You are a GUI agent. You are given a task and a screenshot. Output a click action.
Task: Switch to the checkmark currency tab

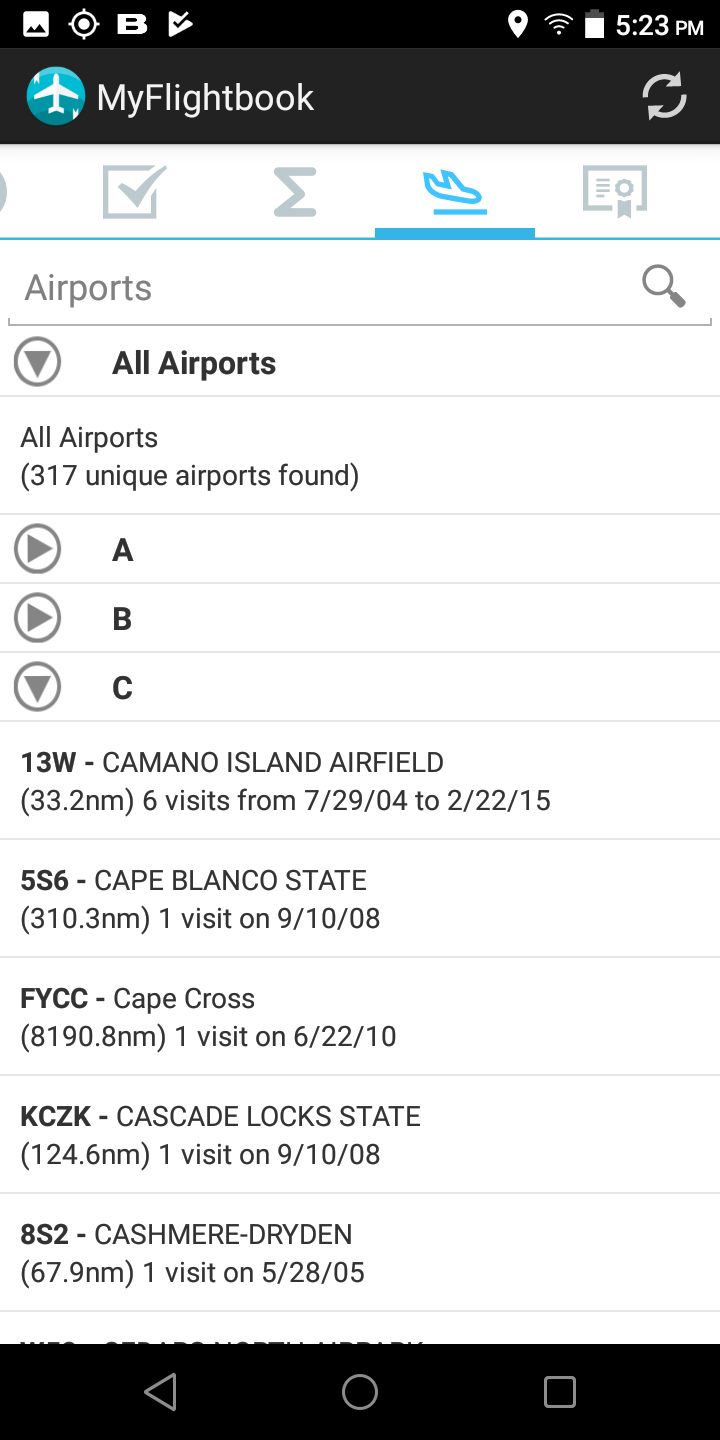click(x=134, y=191)
